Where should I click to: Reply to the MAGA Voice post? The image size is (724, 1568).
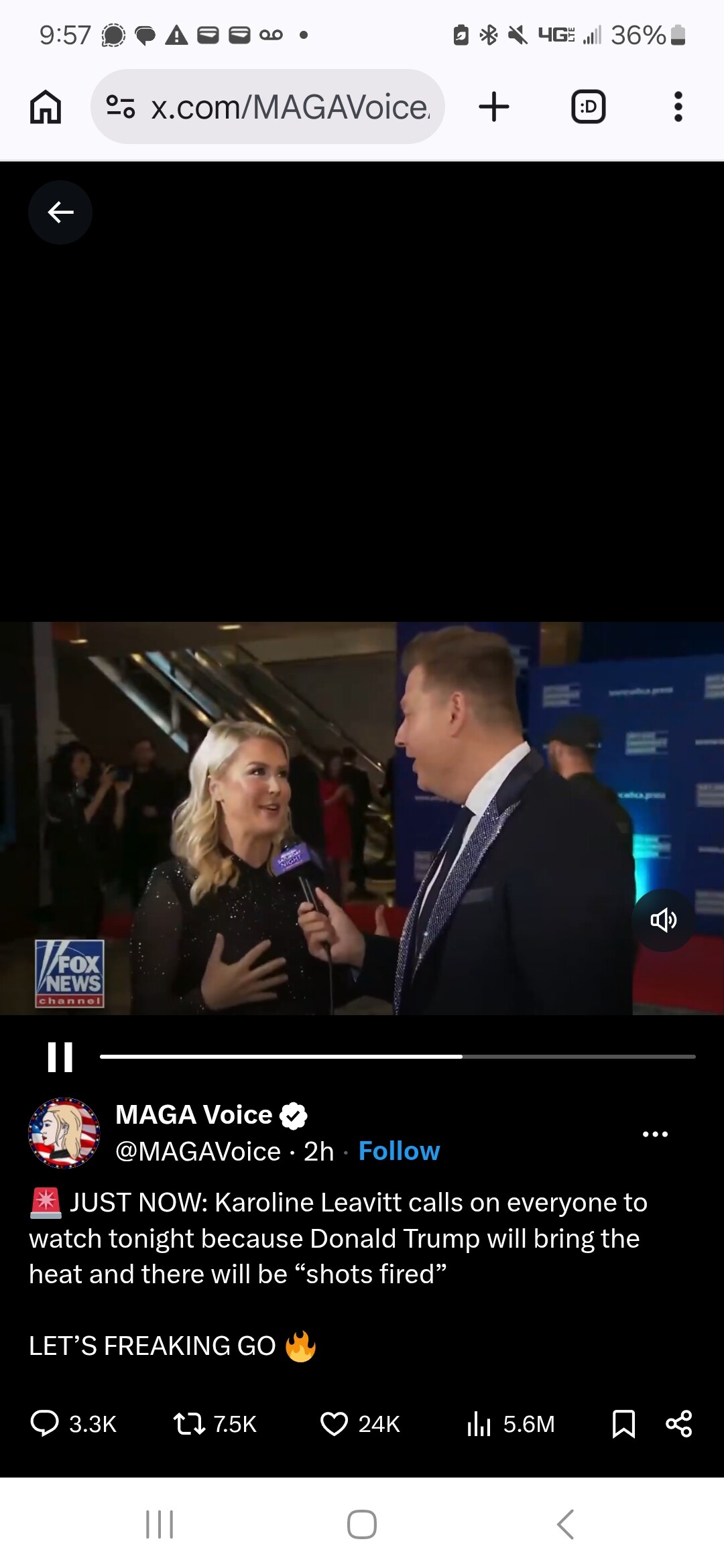click(x=45, y=1423)
